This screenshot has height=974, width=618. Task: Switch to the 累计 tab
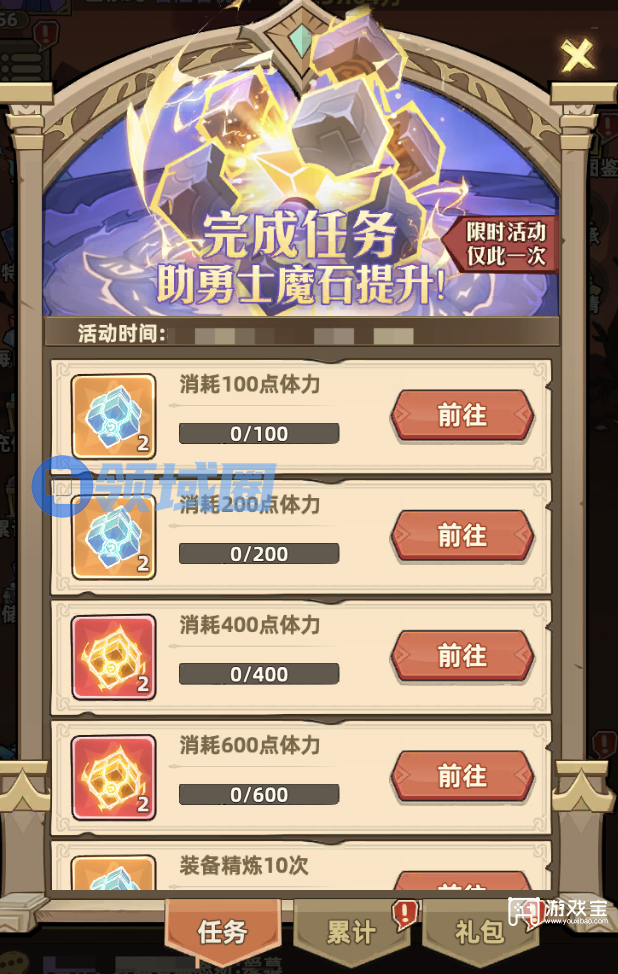click(x=351, y=933)
